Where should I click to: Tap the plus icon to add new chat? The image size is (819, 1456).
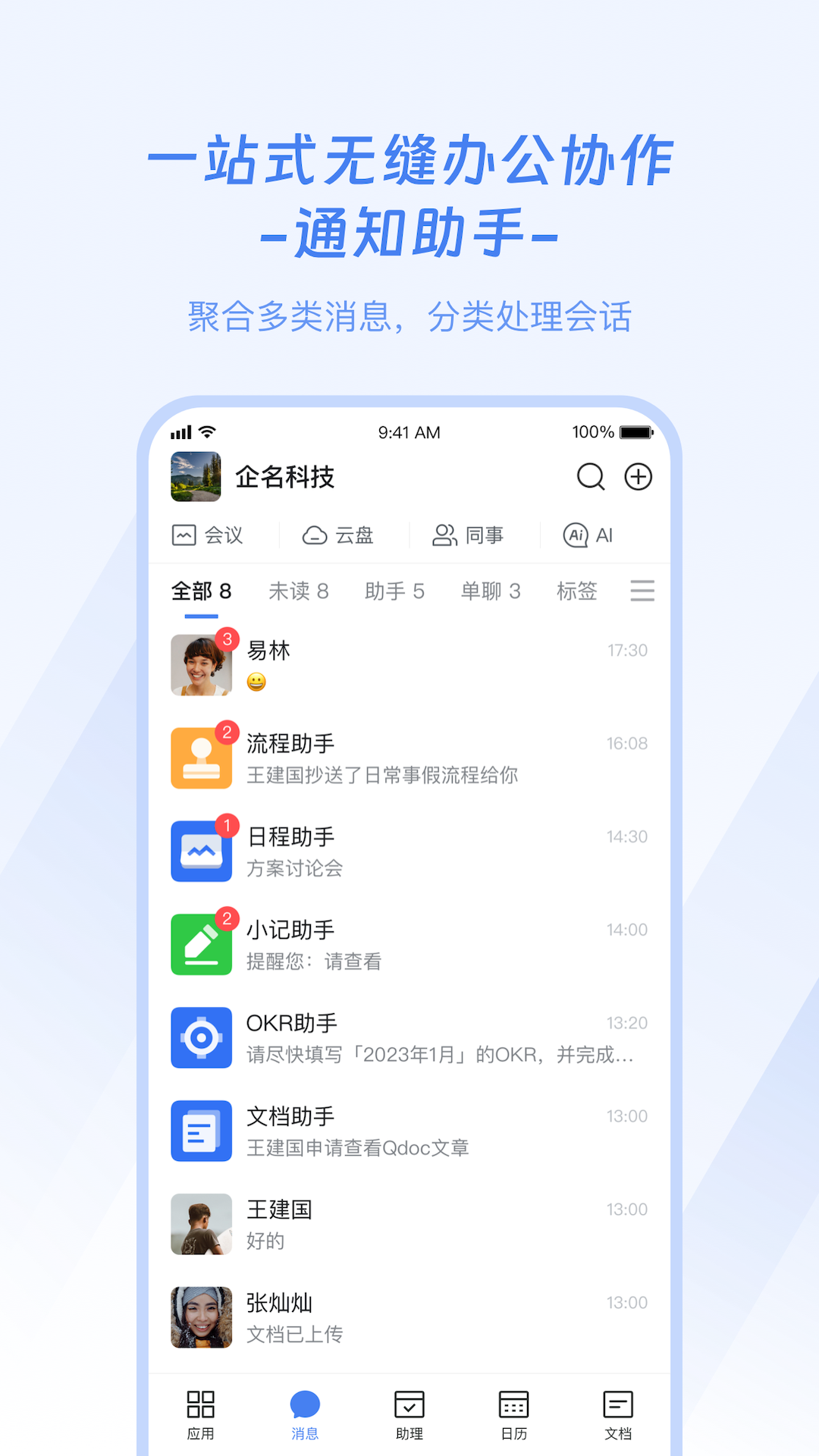tap(638, 478)
